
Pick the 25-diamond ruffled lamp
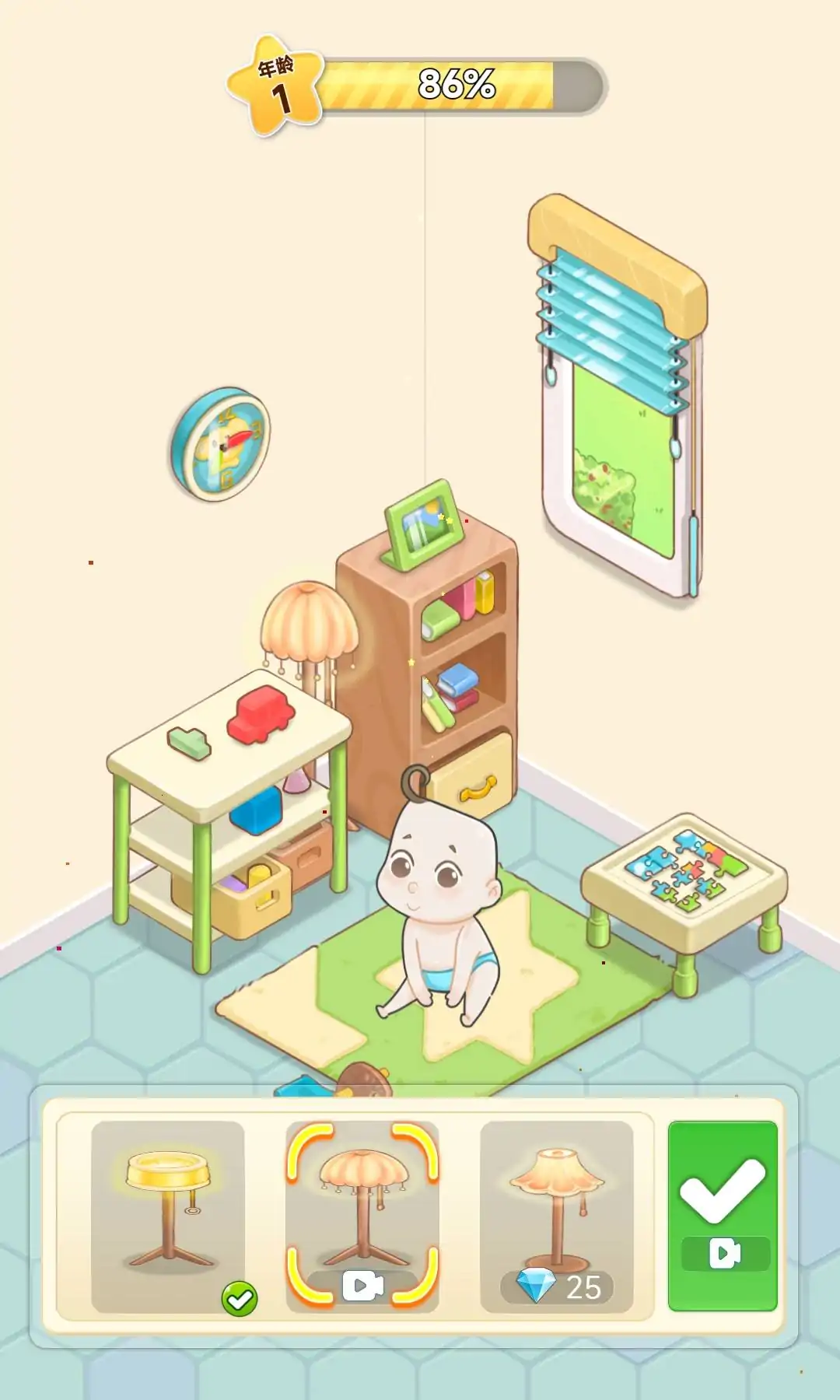point(557,1216)
